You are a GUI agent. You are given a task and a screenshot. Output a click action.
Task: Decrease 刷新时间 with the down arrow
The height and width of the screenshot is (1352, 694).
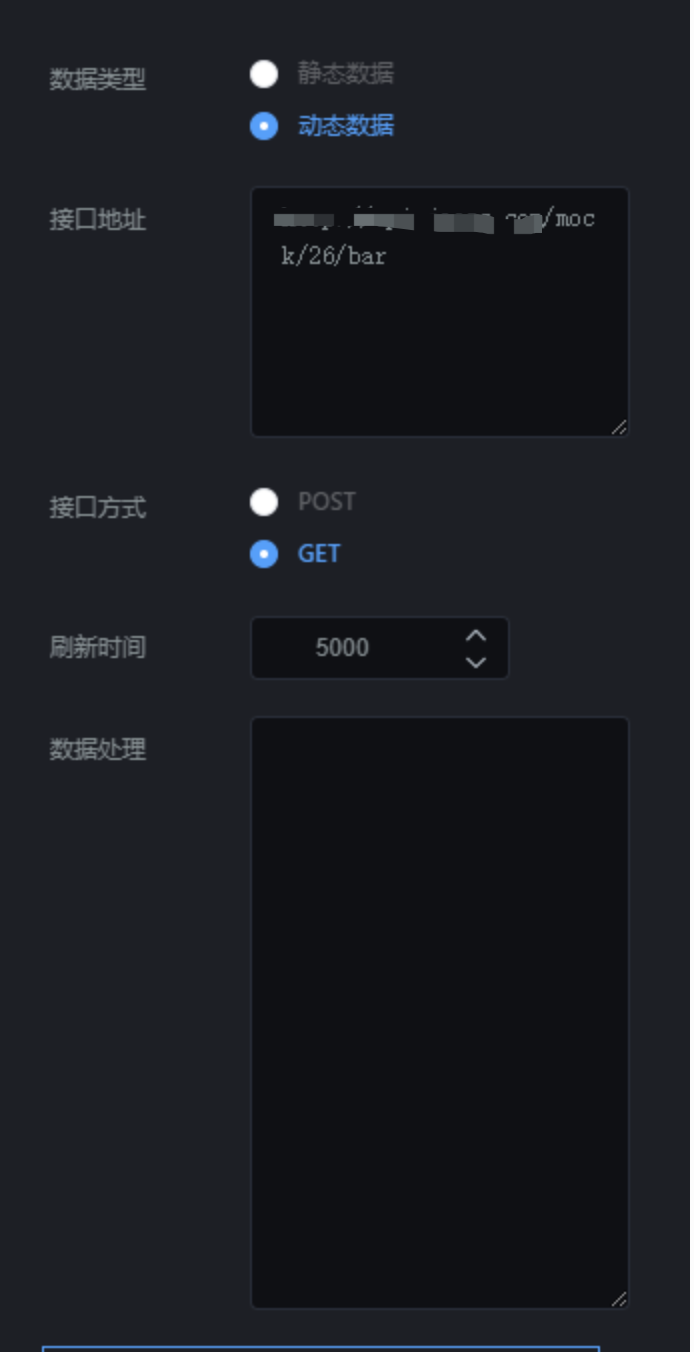pyautogui.click(x=476, y=662)
